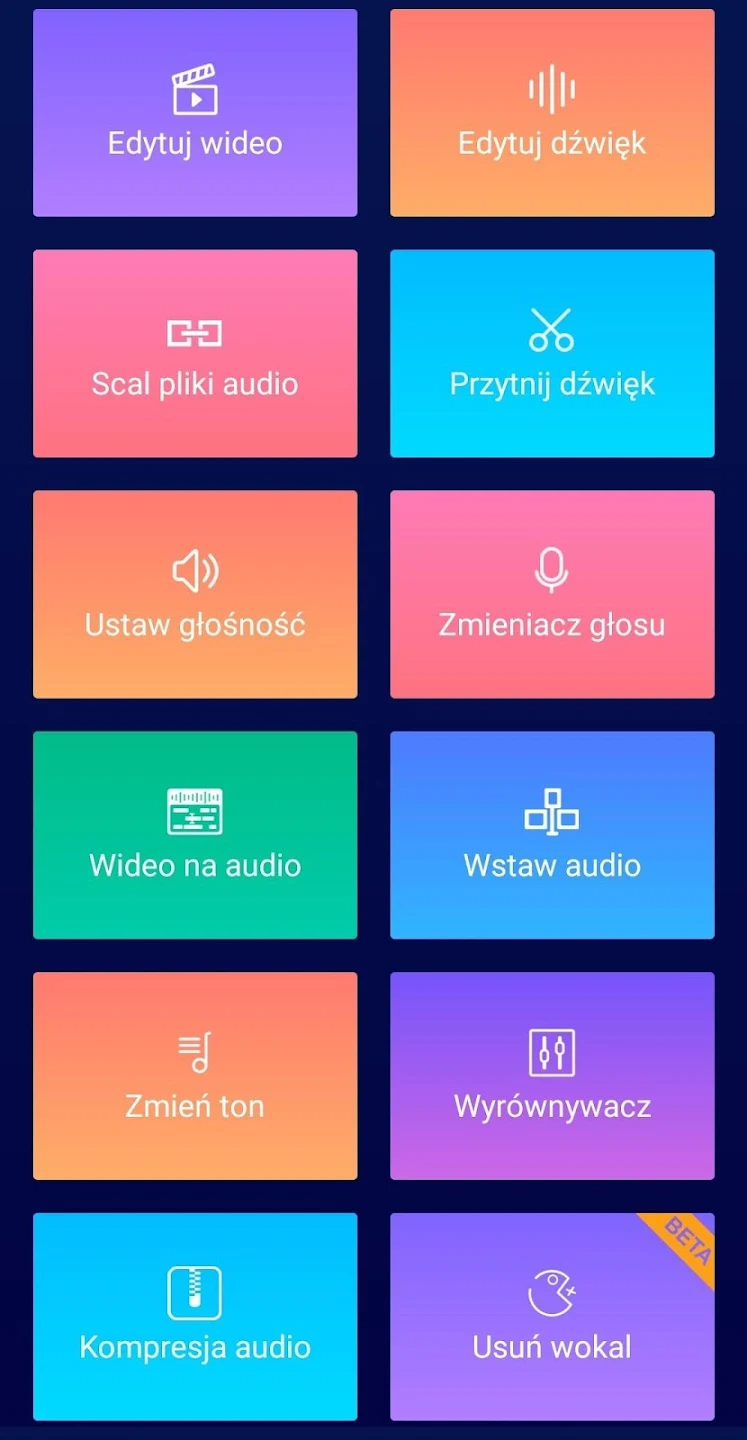Open the Zmień ton tool

pos(195,1077)
